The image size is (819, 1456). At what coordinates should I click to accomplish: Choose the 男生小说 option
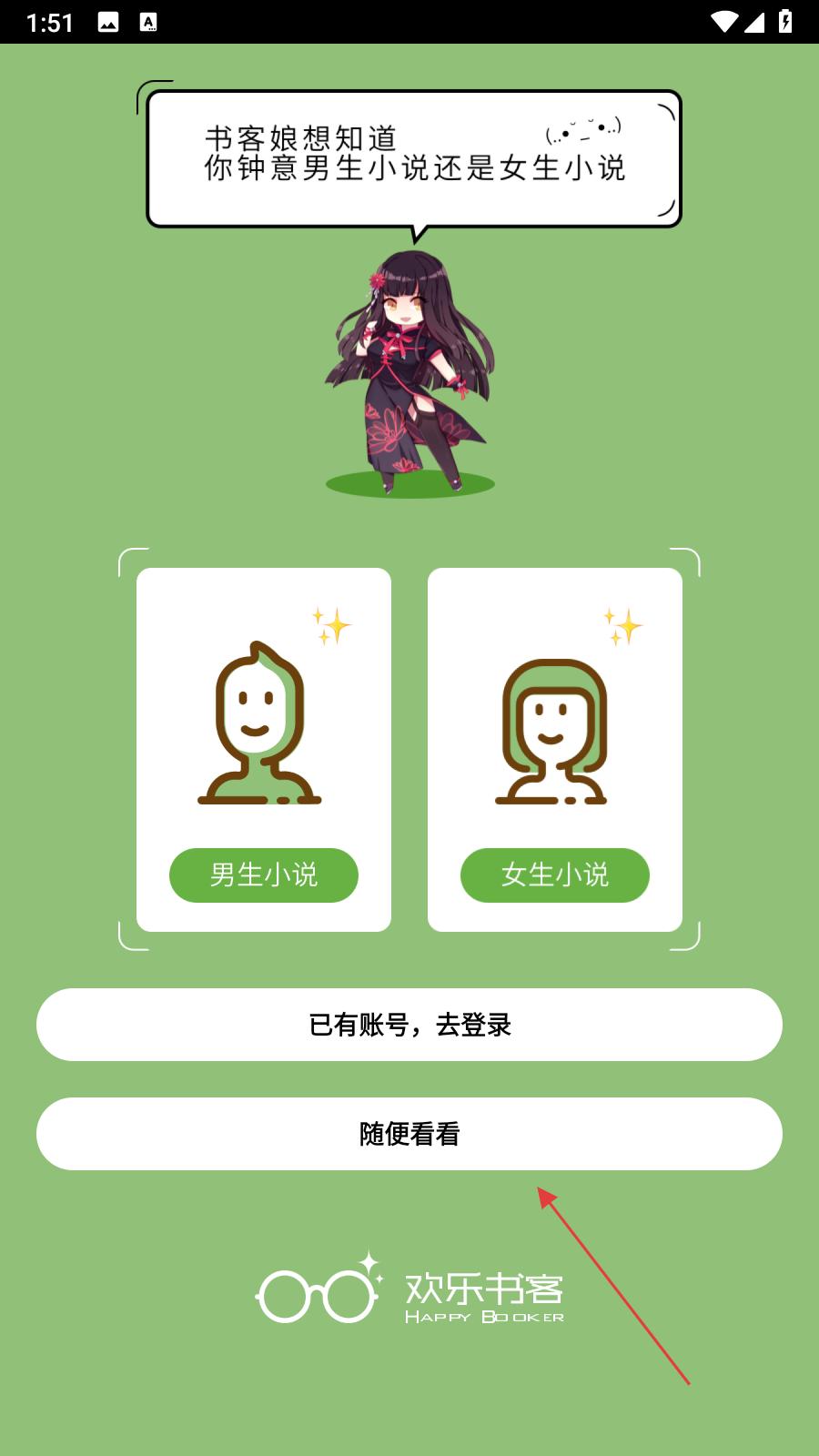coord(264,875)
